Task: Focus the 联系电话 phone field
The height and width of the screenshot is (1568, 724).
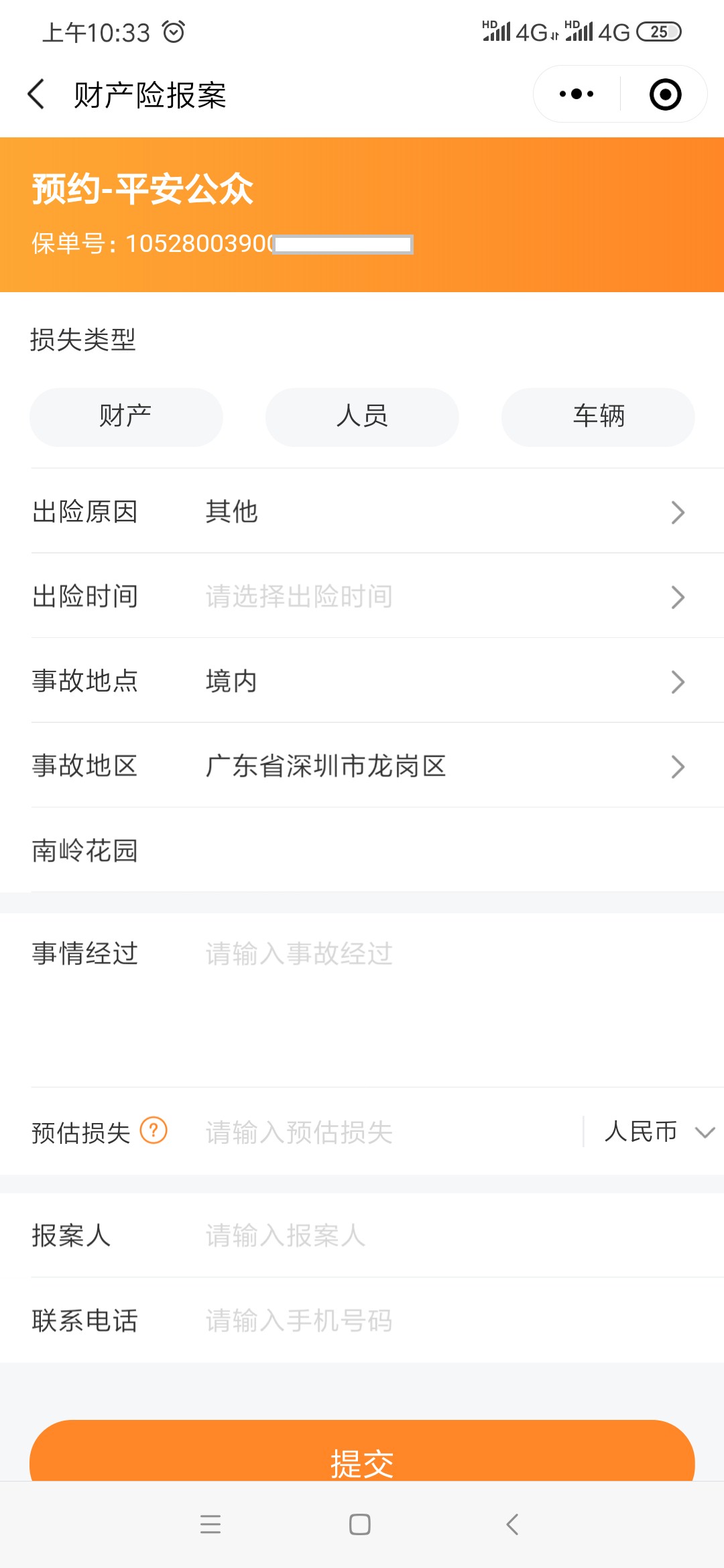Action: click(x=442, y=1321)
